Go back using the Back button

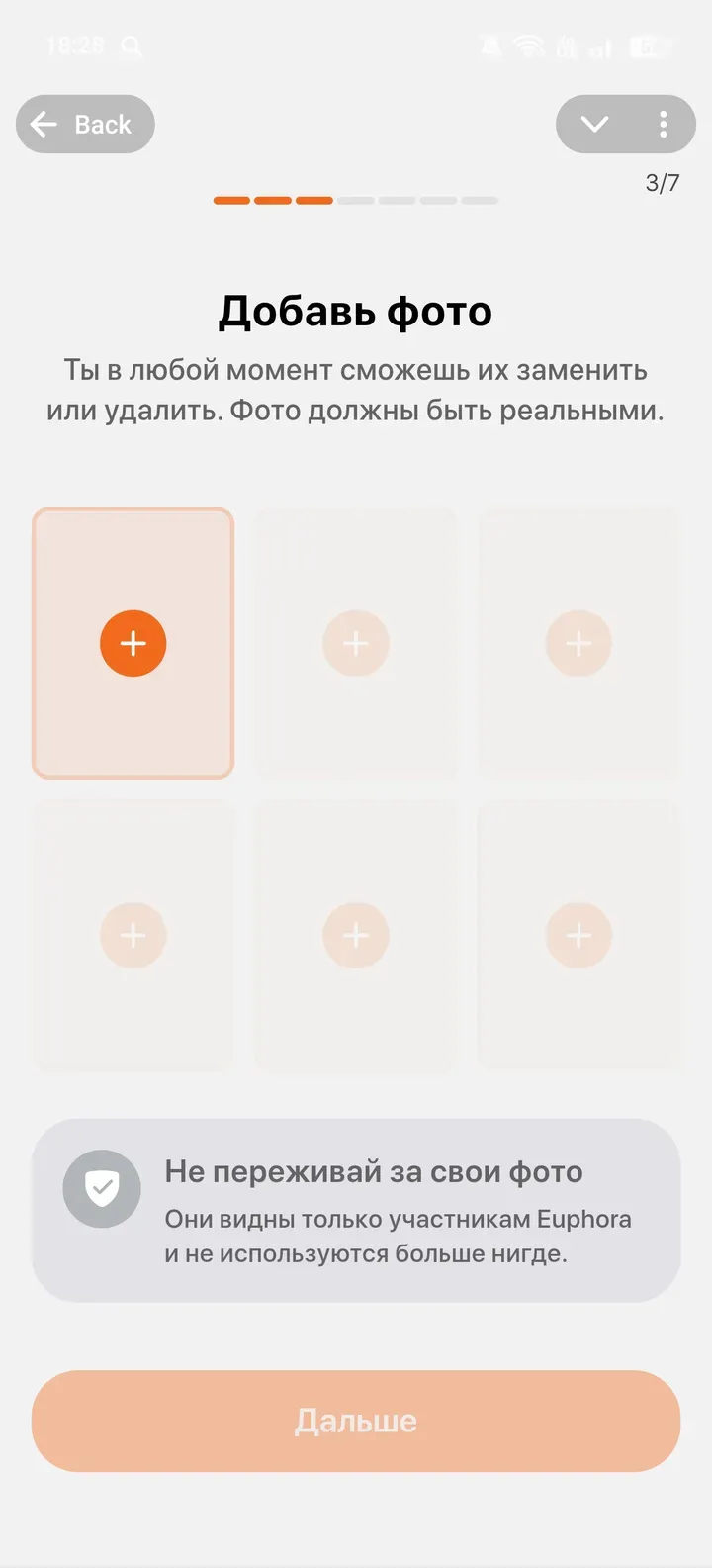click(85, 125)
